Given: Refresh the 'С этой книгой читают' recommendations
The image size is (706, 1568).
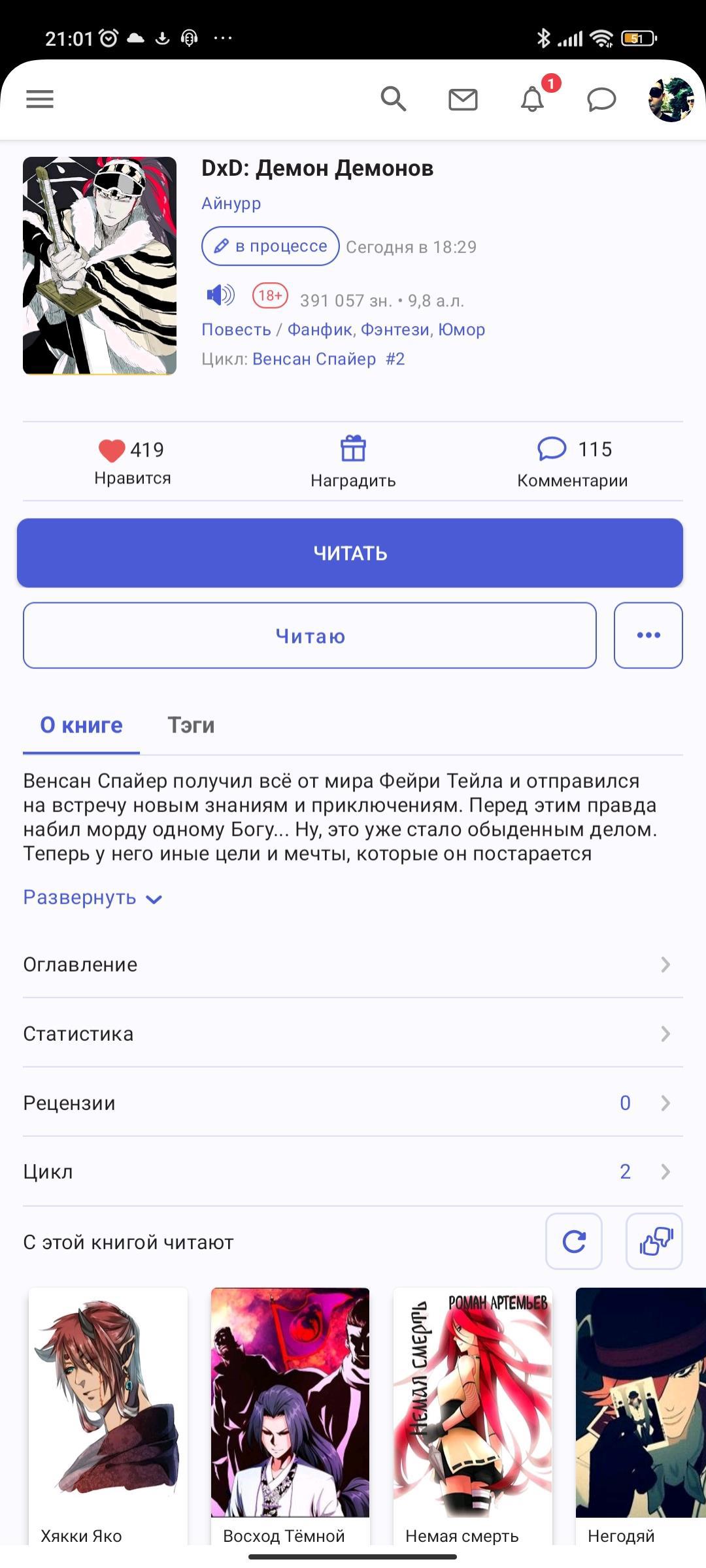Looking at the screenshot, I should coord(574,1241).
